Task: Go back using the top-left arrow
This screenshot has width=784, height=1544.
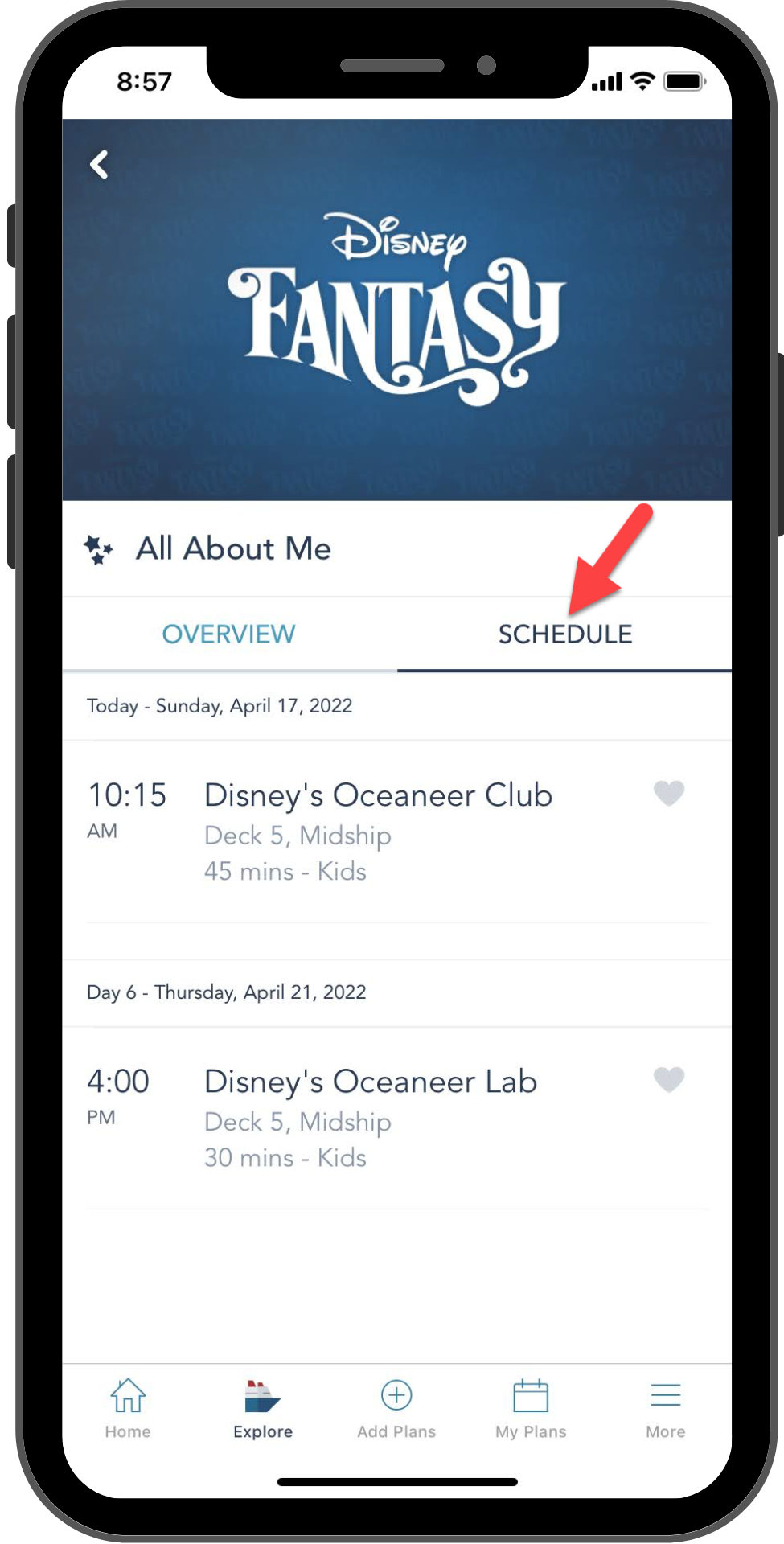Action: (99, 165)
